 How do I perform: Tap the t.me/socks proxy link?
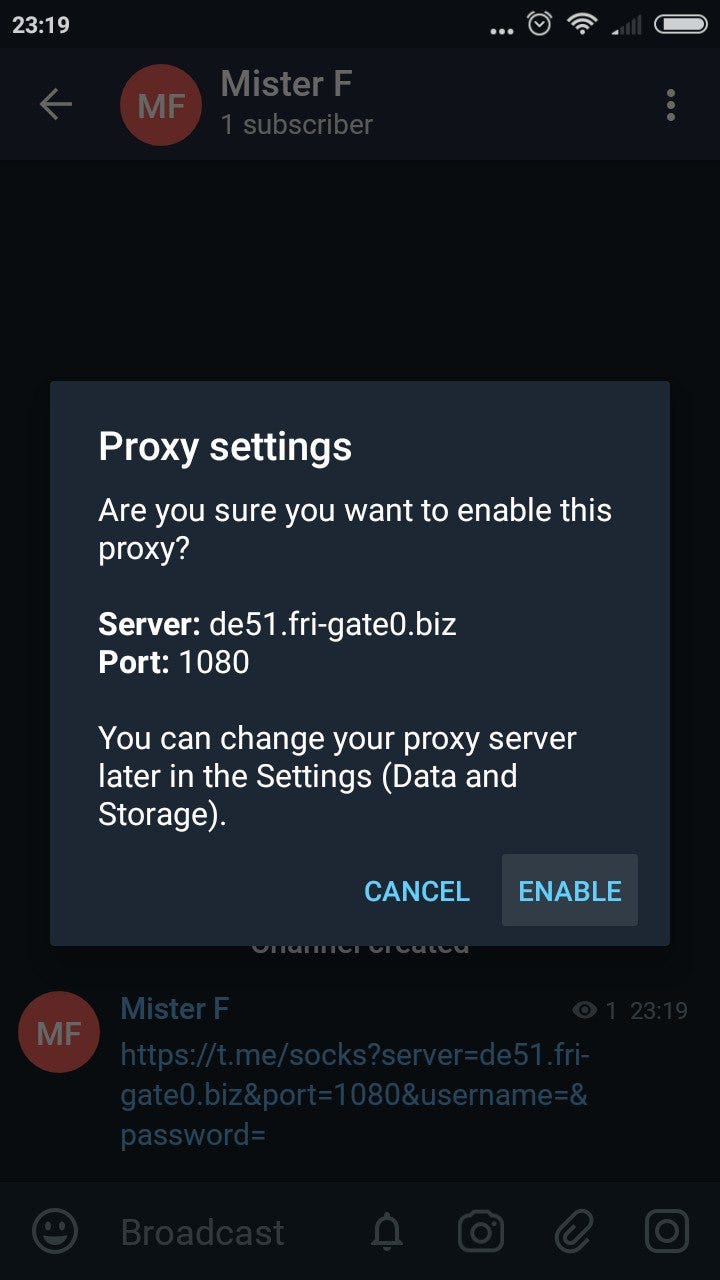[x=354, y=1095]
